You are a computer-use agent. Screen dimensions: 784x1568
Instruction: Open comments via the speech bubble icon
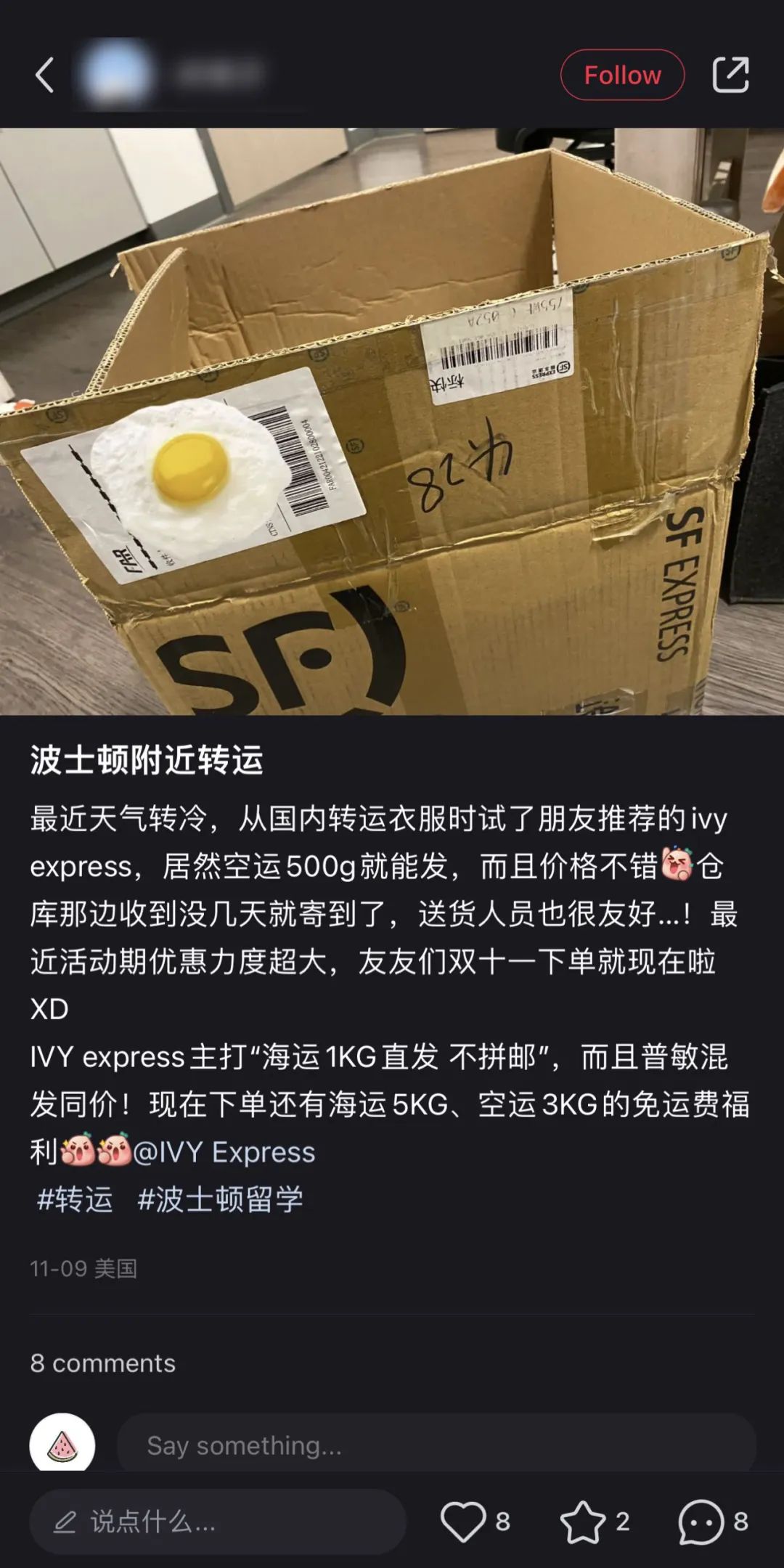pos(701,1522)
